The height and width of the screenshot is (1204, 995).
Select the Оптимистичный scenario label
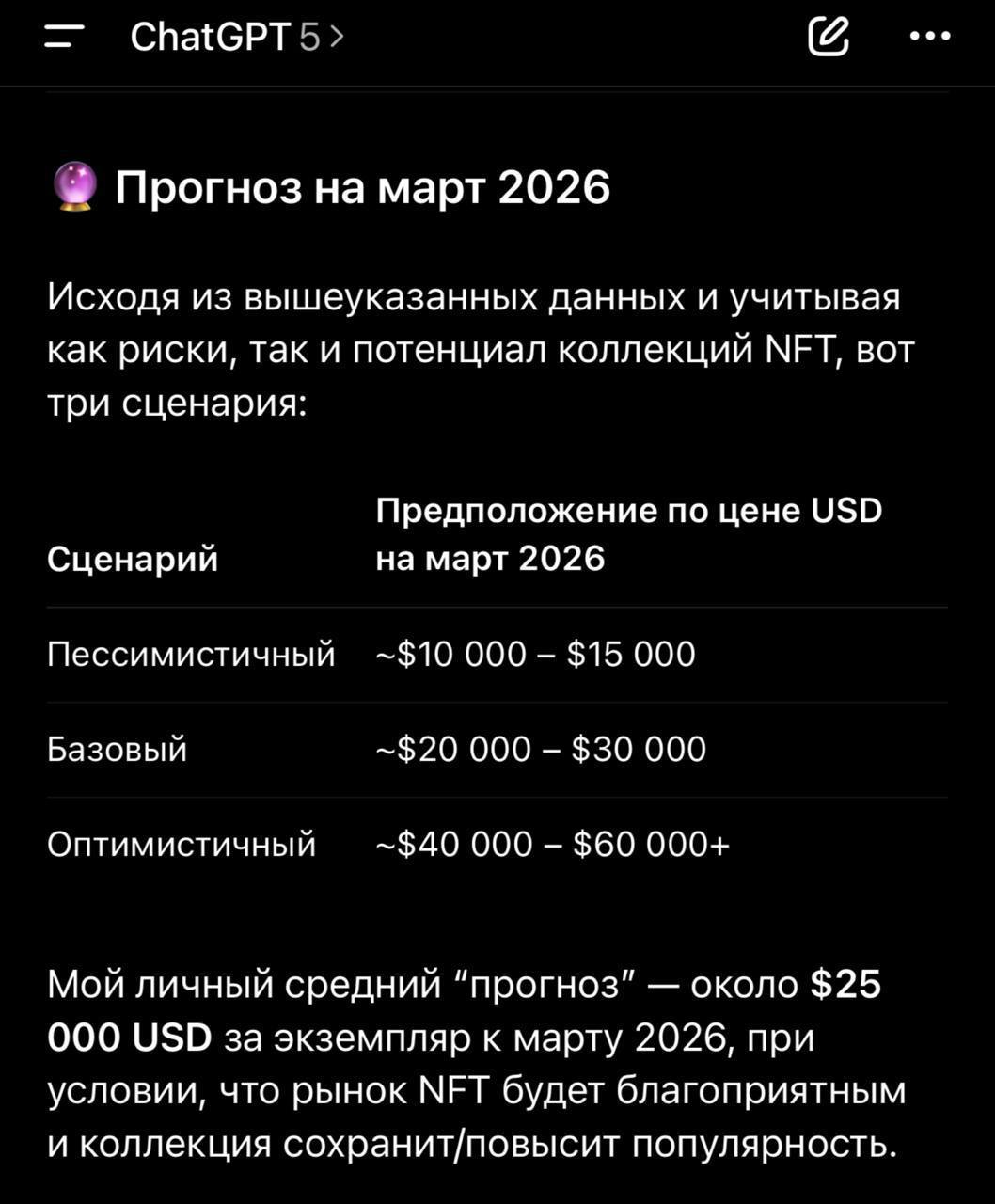coord(182,844)
